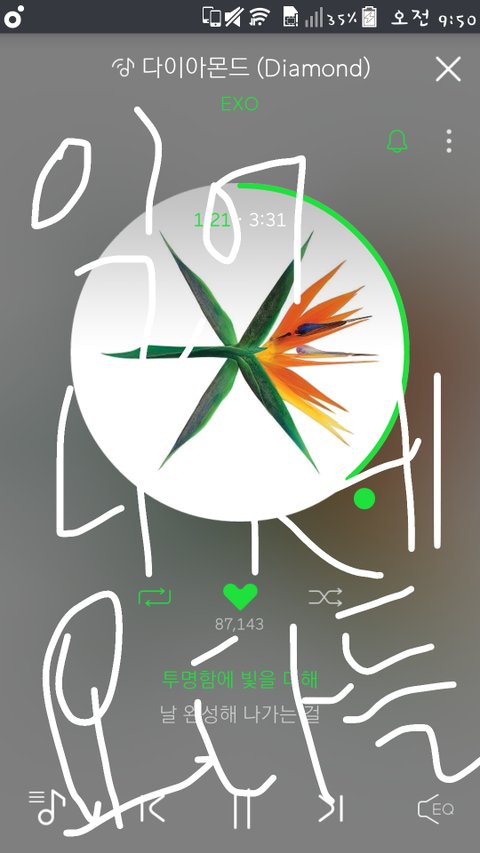Close the music player screen

pos(448,69)
